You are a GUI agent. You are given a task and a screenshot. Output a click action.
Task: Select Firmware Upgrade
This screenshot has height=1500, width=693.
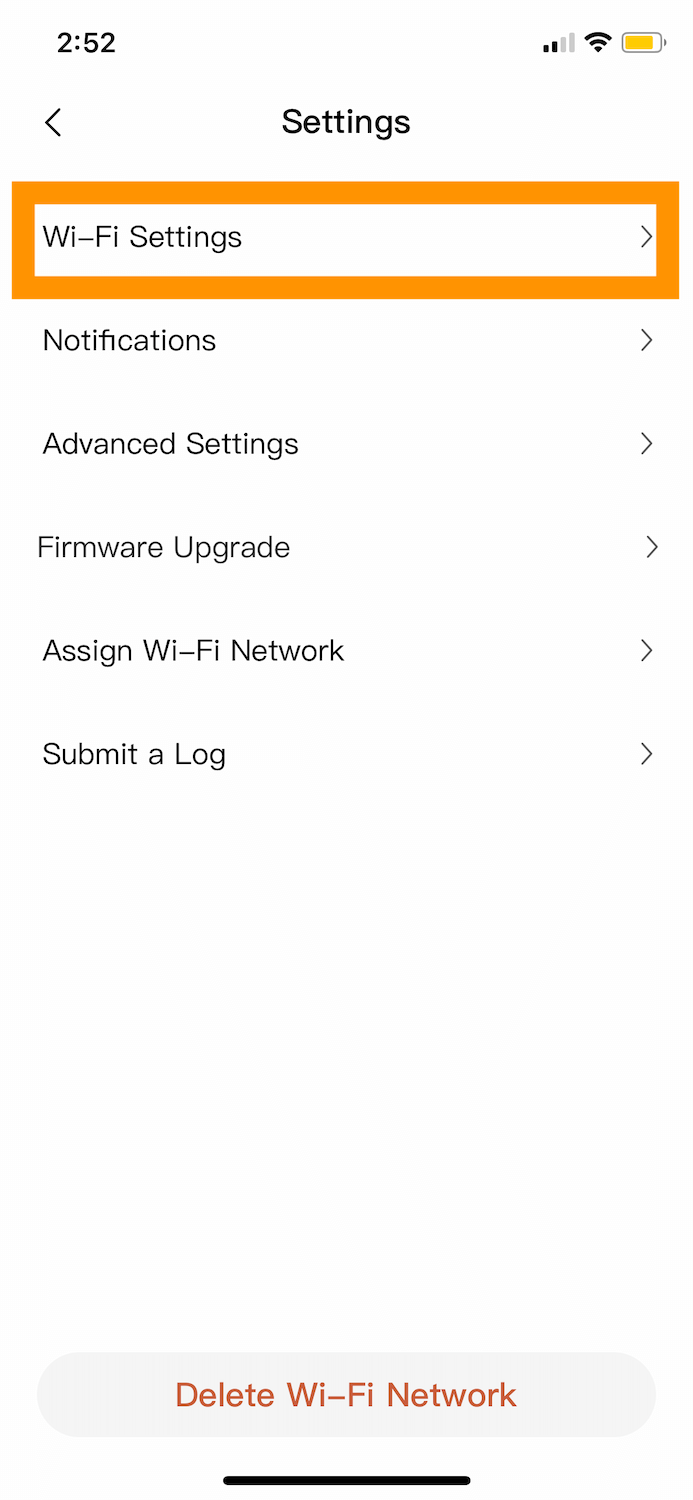(345, 548)
